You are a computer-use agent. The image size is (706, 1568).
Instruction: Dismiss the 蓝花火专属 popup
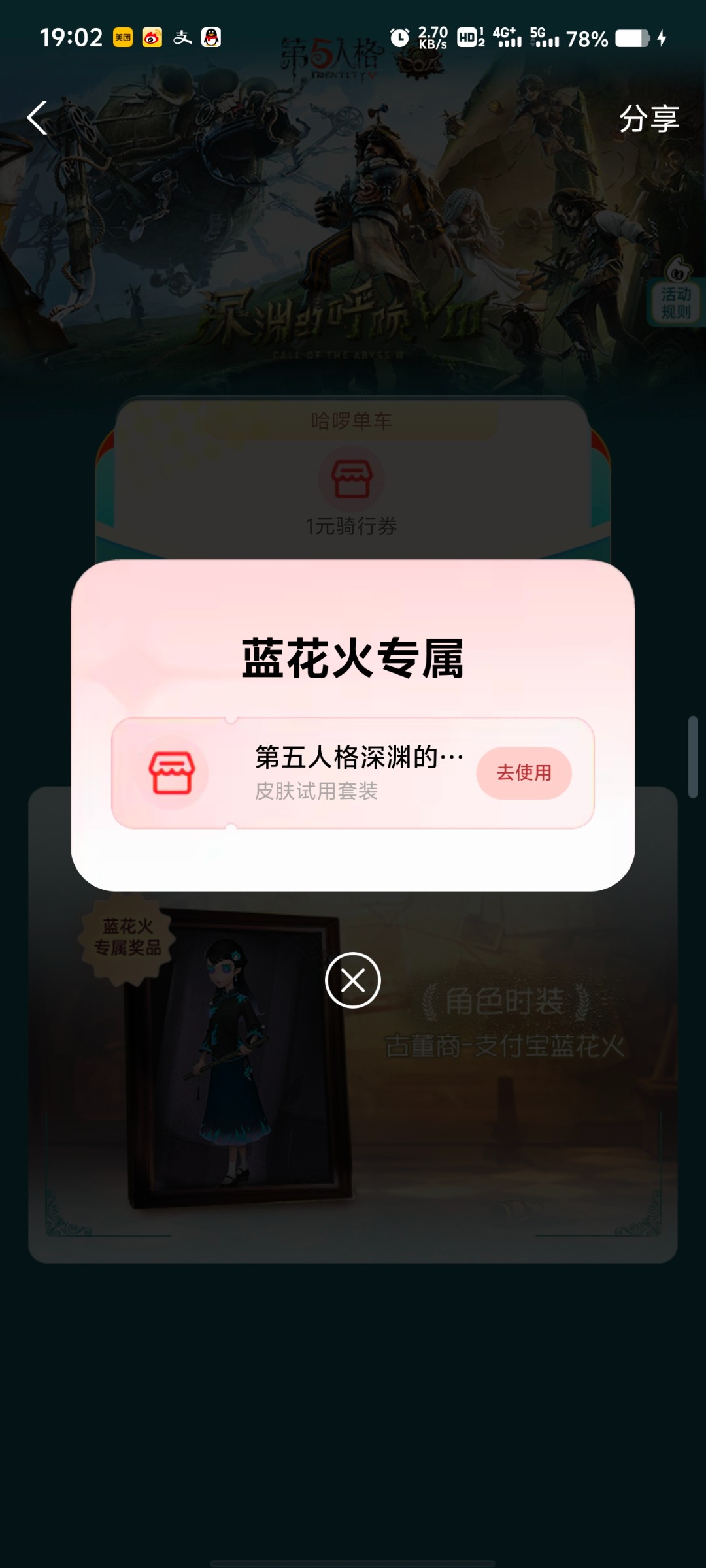(352, 980)
